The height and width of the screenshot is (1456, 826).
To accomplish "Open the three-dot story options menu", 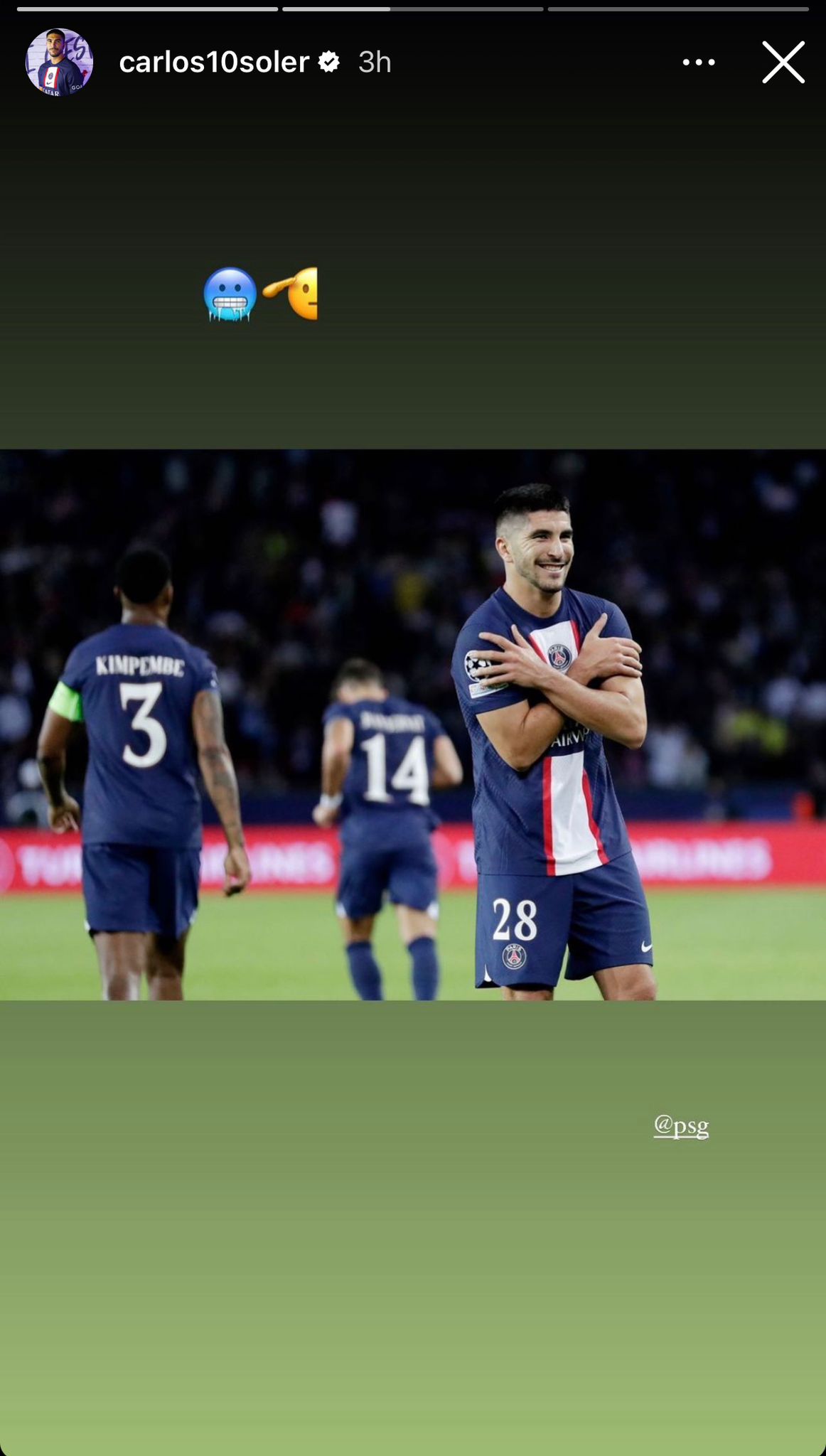I will point(698,63).
